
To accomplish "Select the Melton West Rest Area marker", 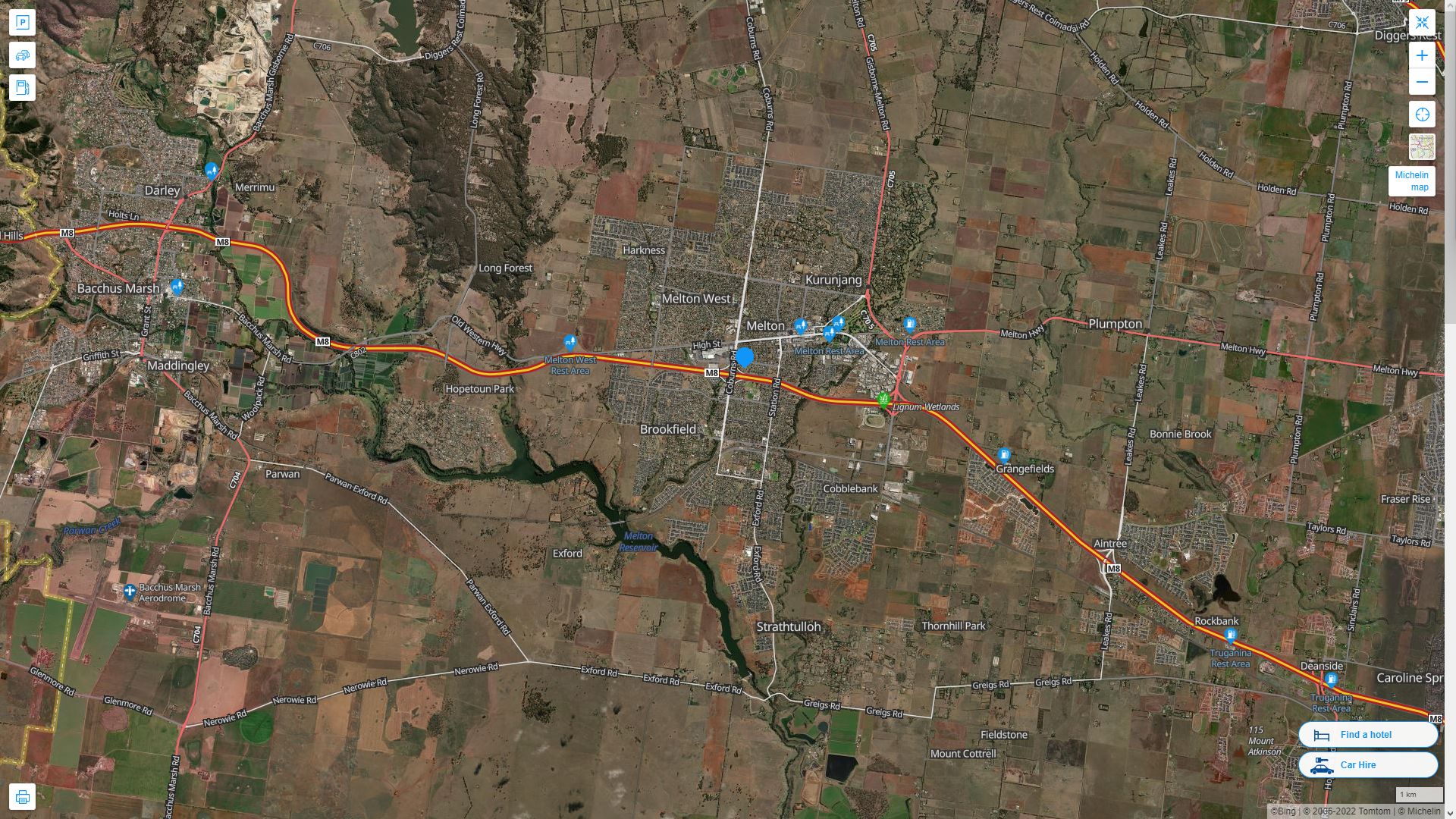I will 570,343.
